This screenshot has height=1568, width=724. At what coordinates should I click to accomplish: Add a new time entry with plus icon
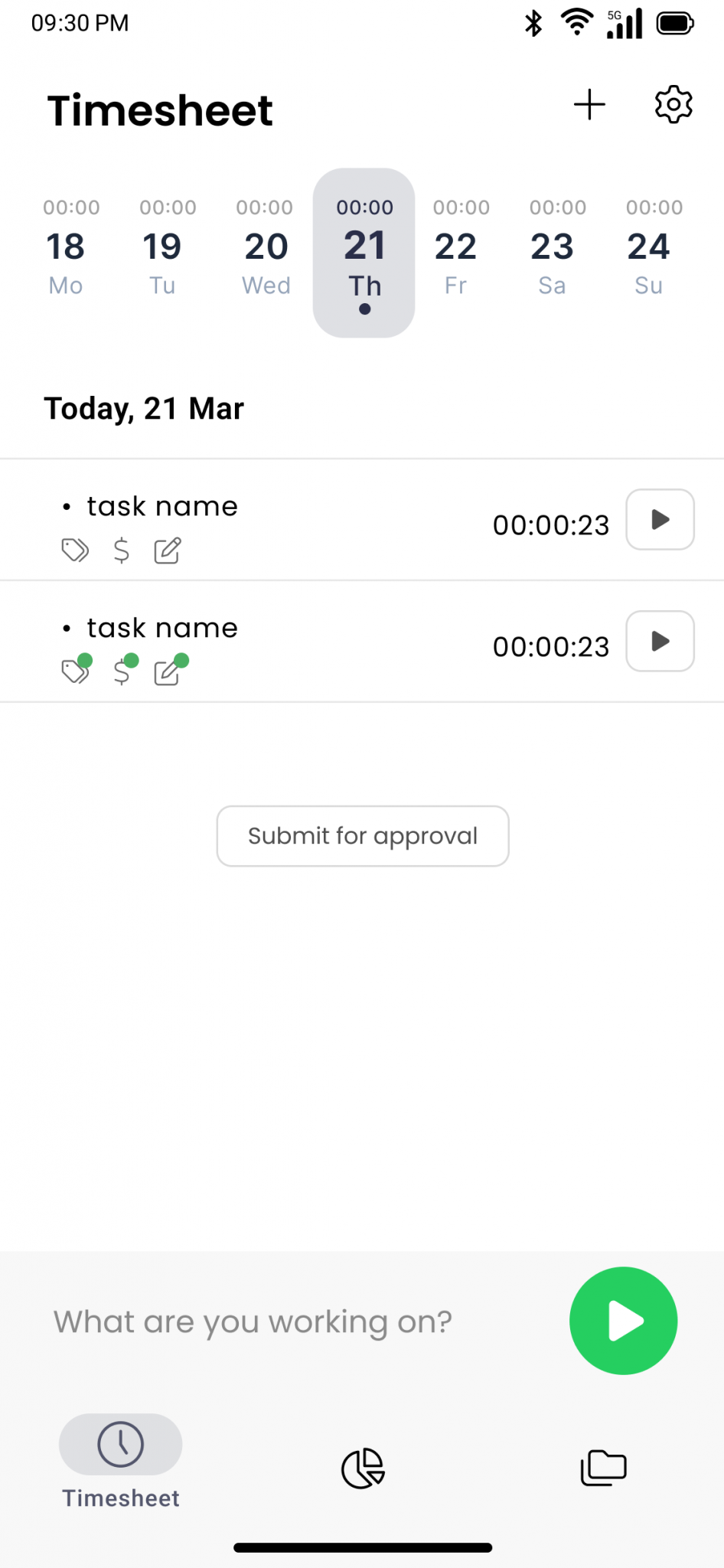(x=589, y=105)
